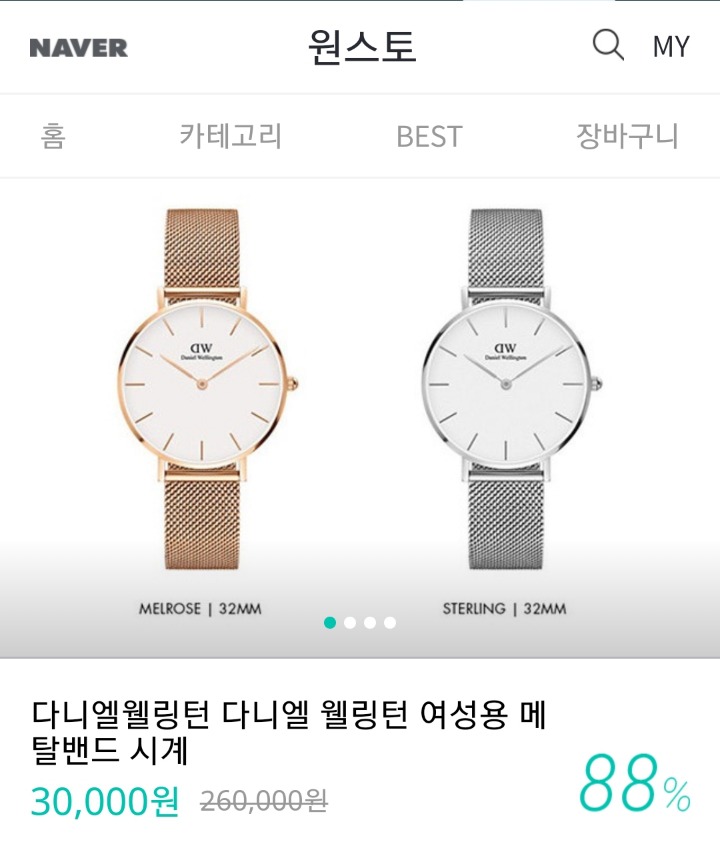Open MY account menu
This screenshot has height=850, width=720.
[670, 44]
